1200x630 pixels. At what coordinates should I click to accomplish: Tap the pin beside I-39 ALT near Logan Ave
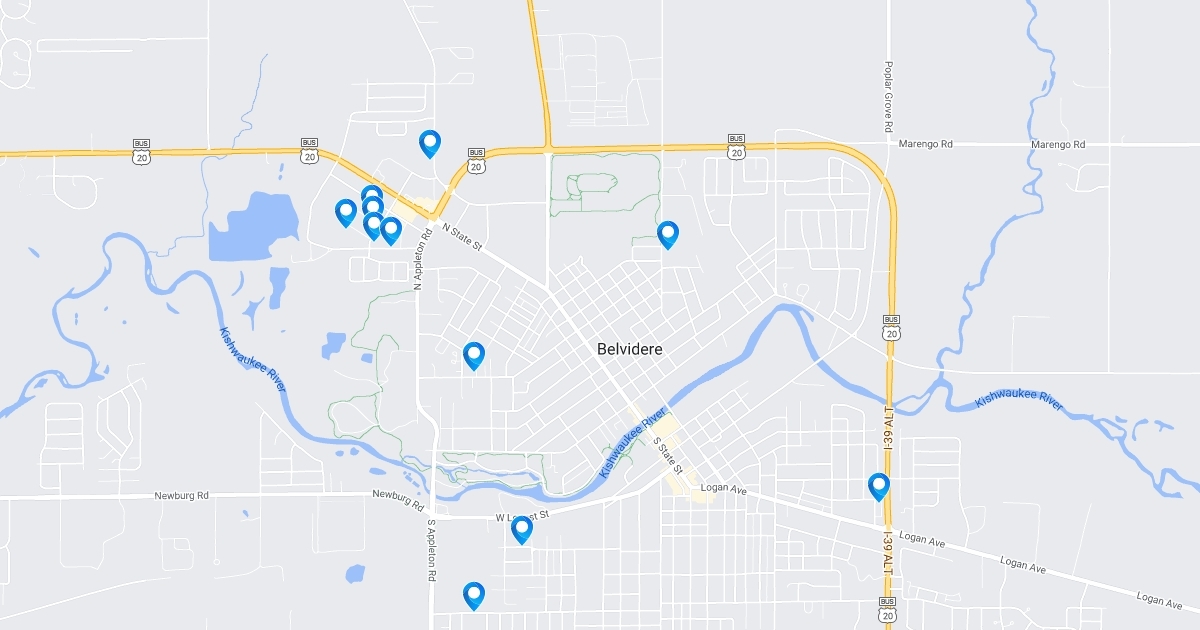[879, 486]
